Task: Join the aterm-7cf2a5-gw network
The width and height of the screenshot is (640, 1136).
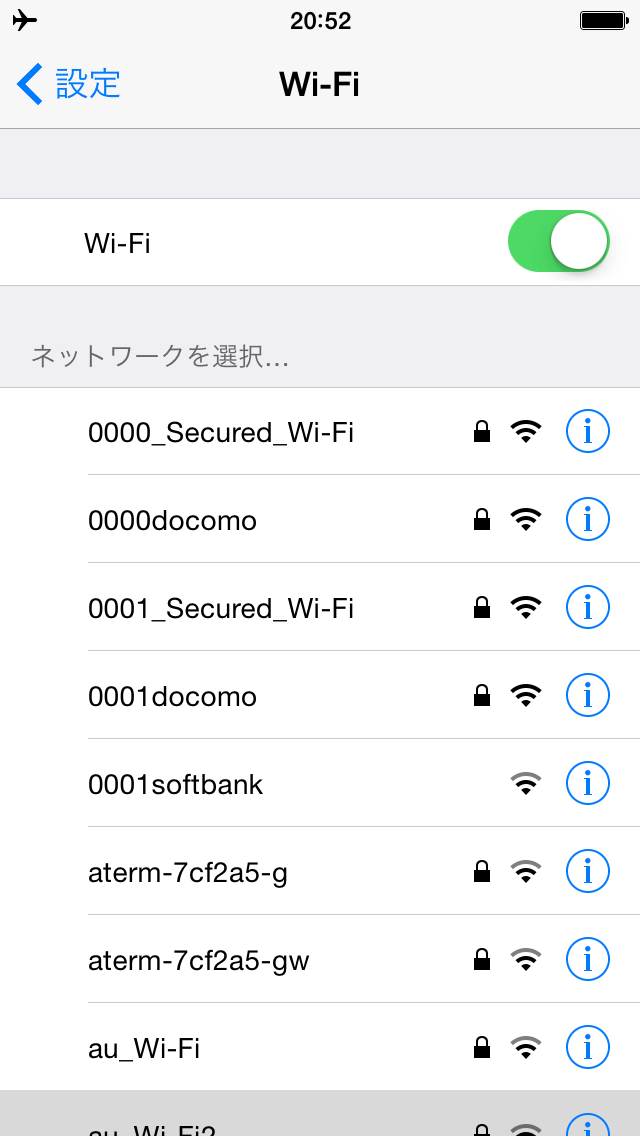Action: (320, 959)
